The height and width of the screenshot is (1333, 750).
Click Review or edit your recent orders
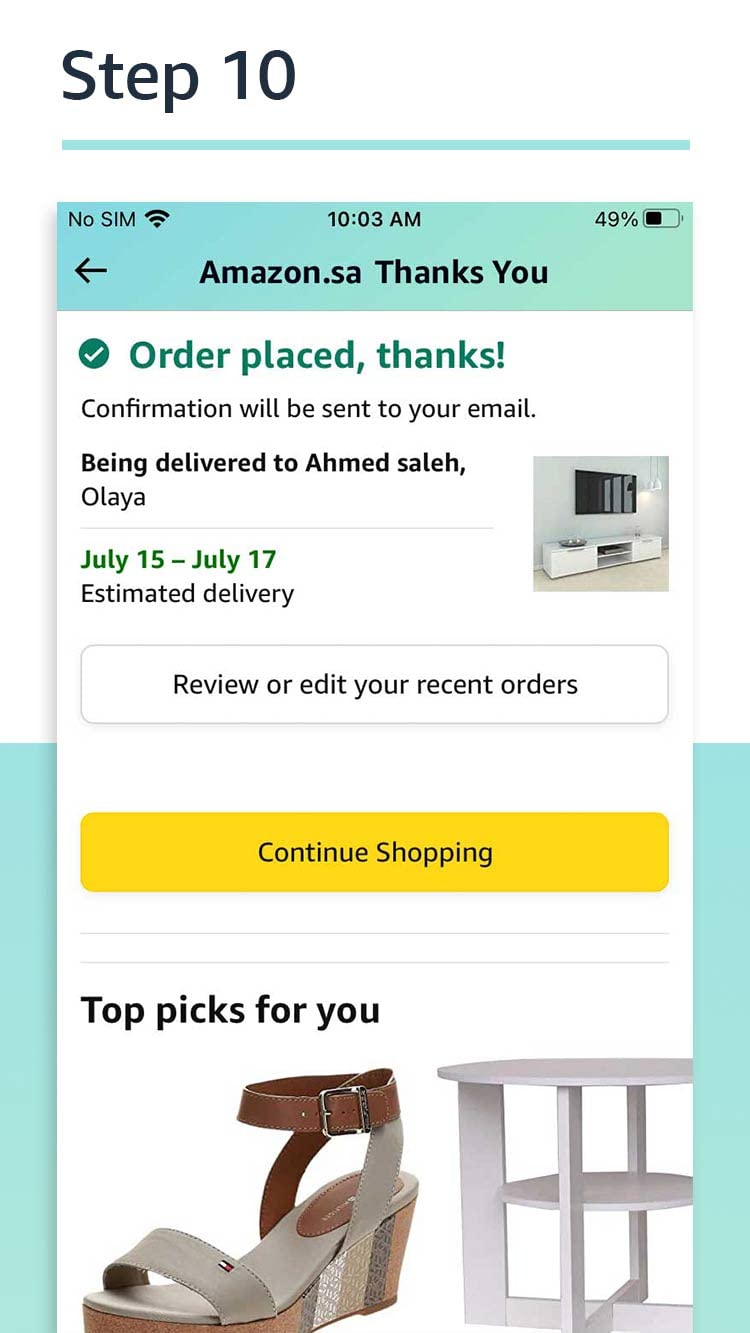[x=374, y=684]
